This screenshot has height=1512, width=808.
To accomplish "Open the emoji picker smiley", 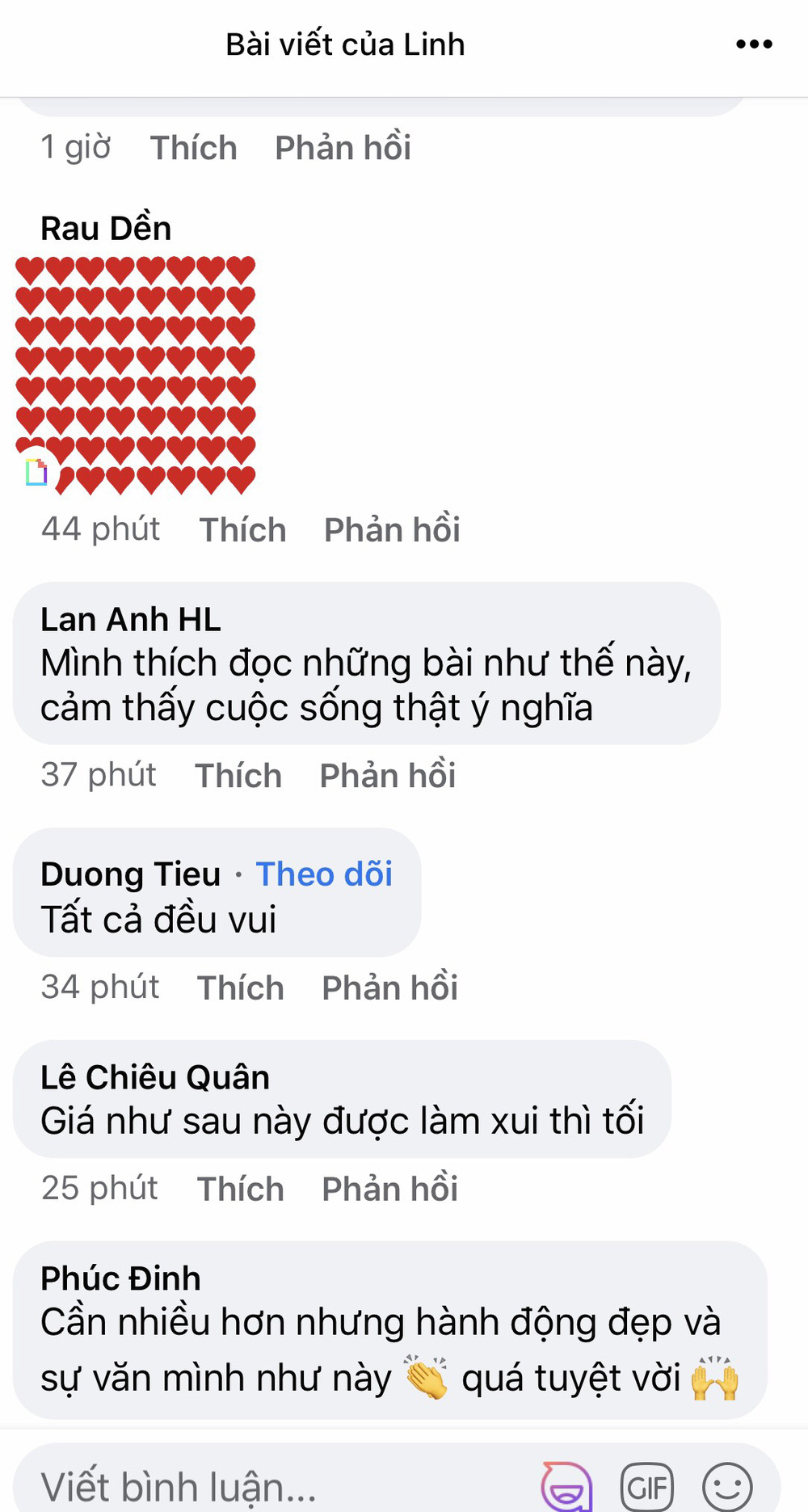I will tap(727, 1487).
